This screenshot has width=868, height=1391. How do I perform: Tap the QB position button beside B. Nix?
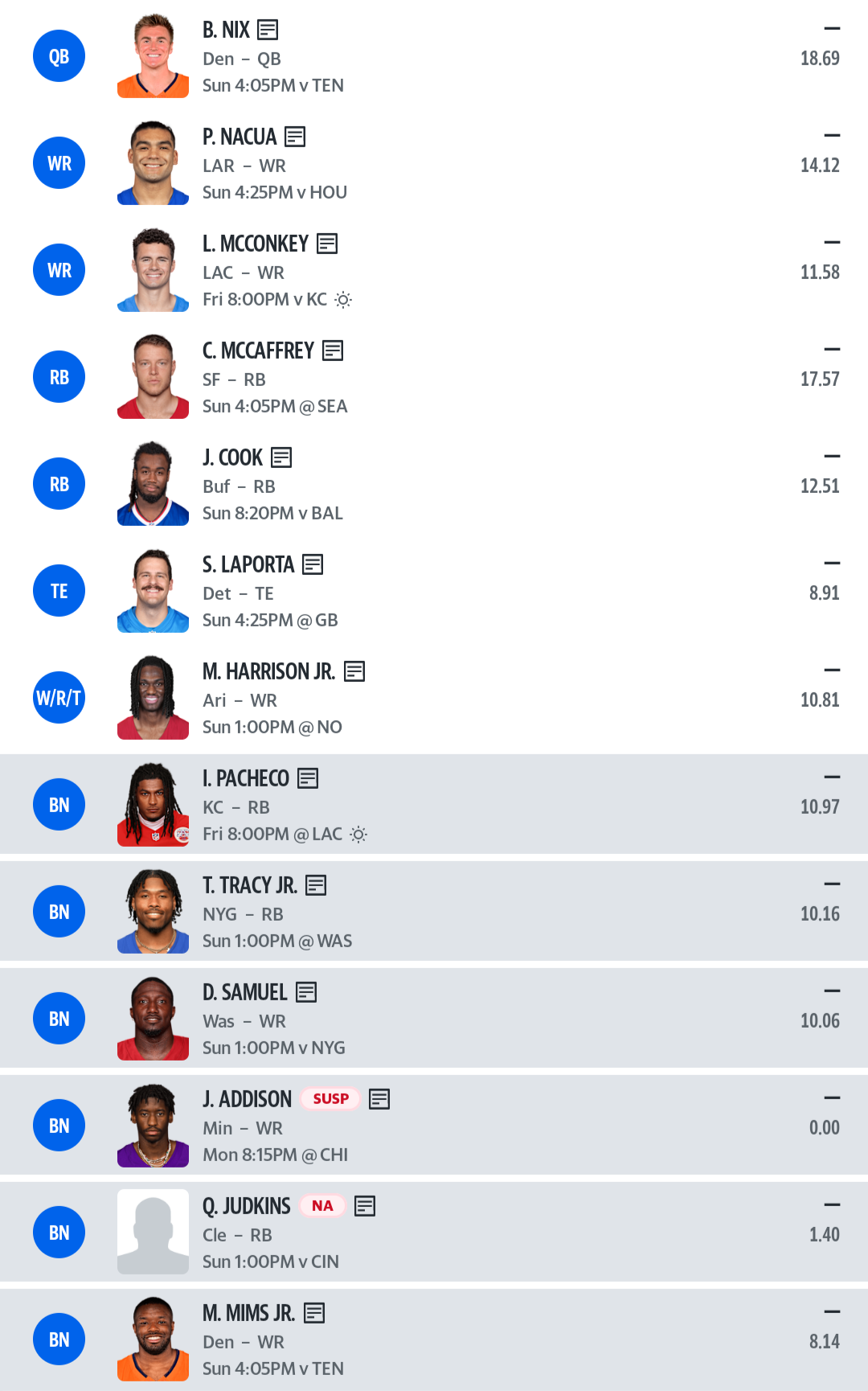[x=59, y=56]
